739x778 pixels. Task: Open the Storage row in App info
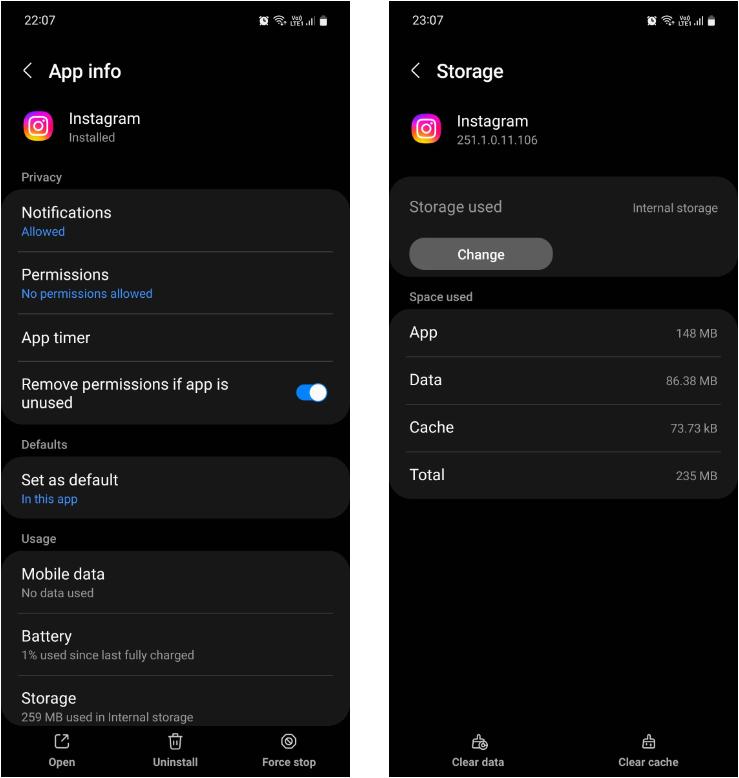click(175, 705)
